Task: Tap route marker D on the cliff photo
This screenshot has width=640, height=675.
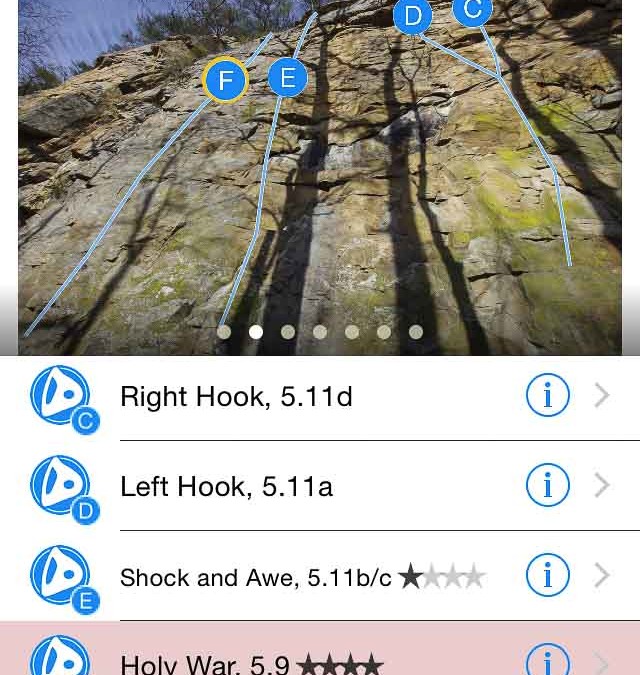Action: (x=412, y=17)
